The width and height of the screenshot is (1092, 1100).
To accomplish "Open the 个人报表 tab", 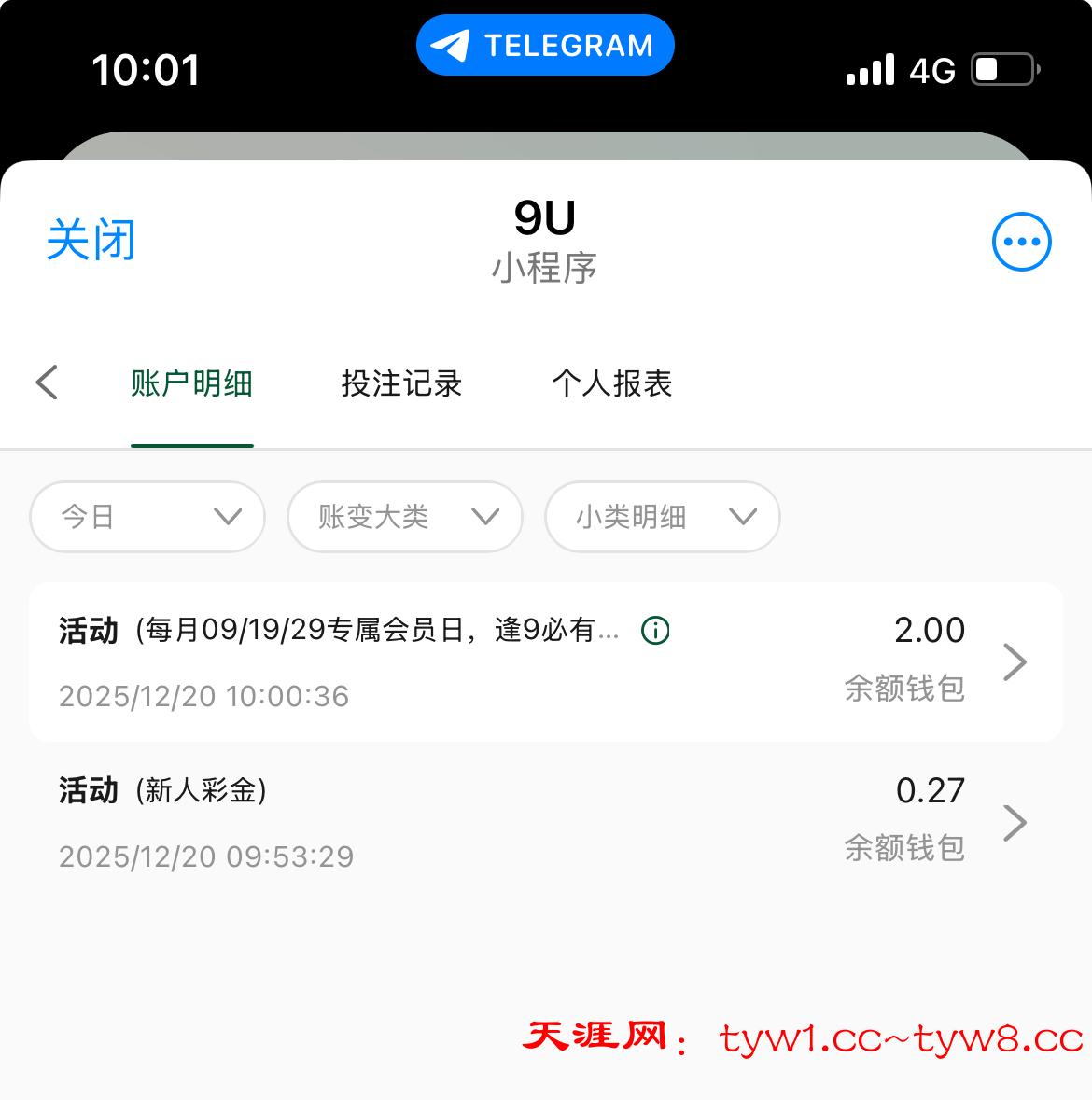I will tap(611, 383).
